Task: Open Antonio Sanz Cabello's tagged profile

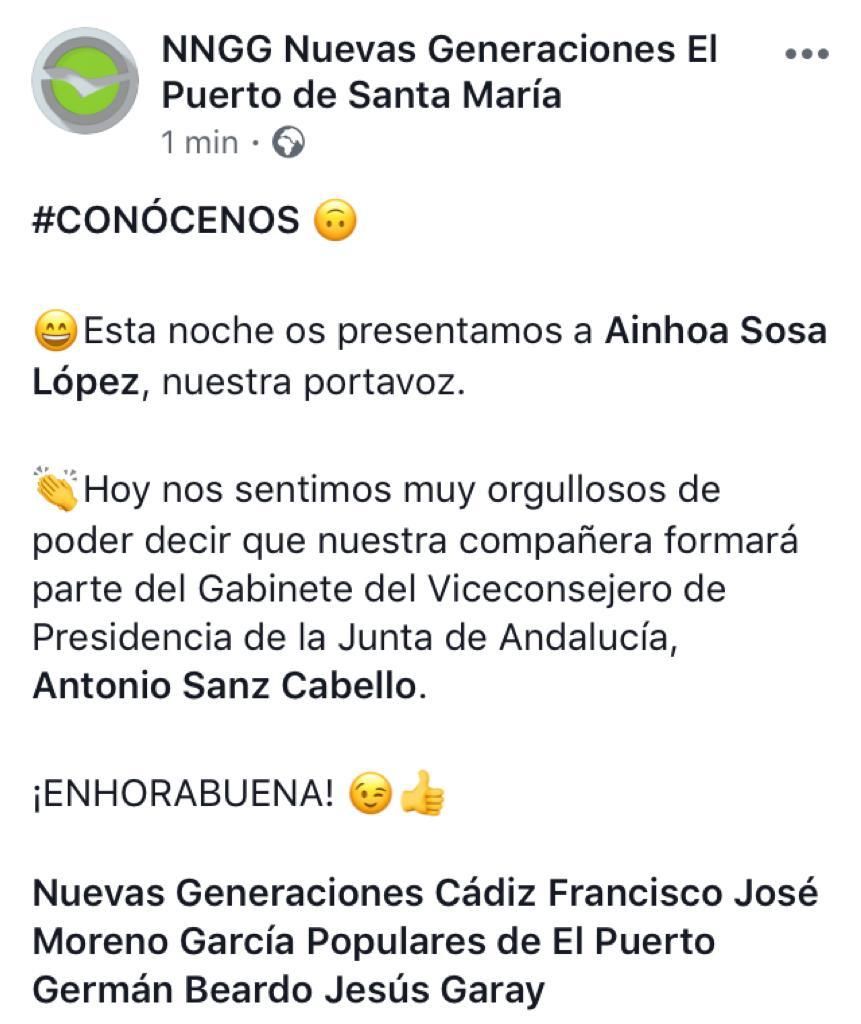Action: [223, 687]
